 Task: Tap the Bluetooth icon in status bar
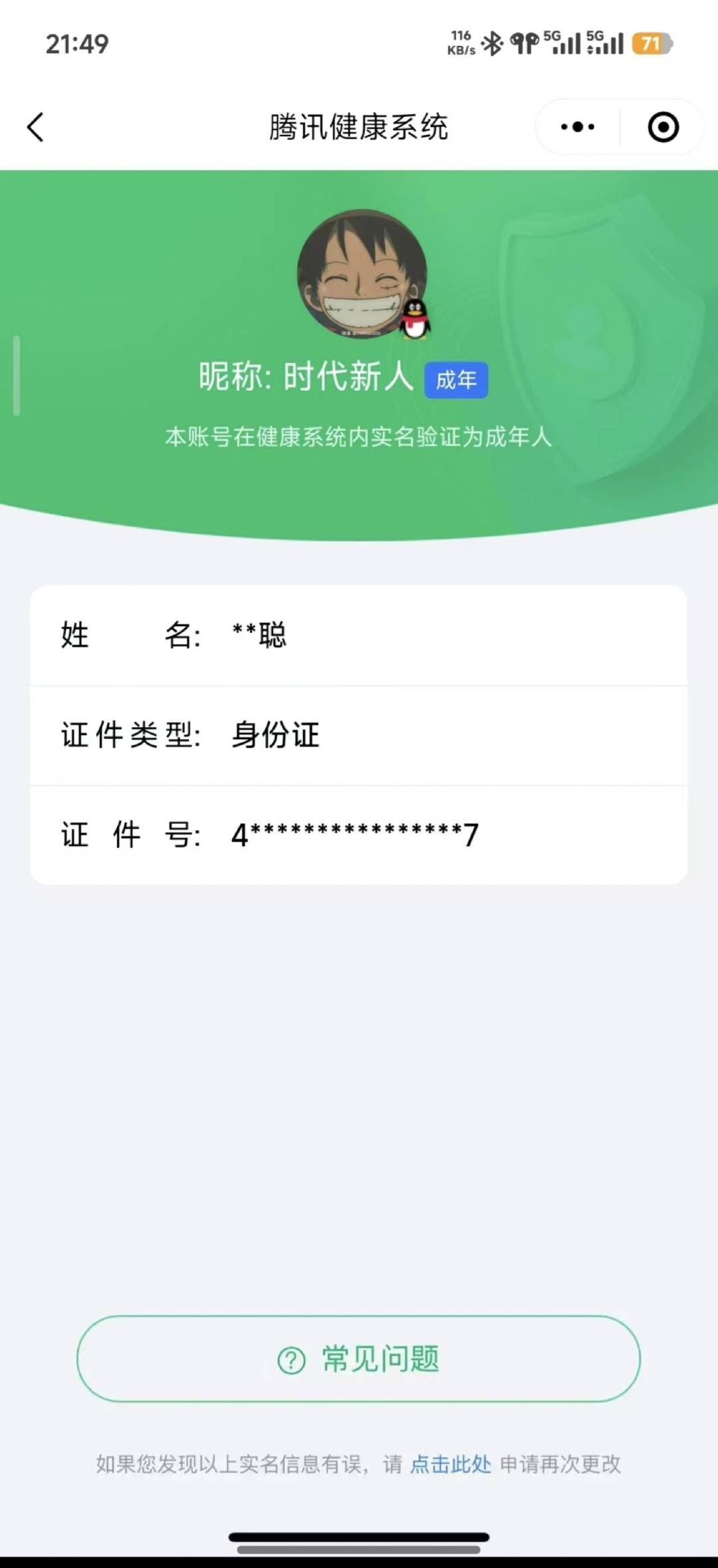coord(493,42)
